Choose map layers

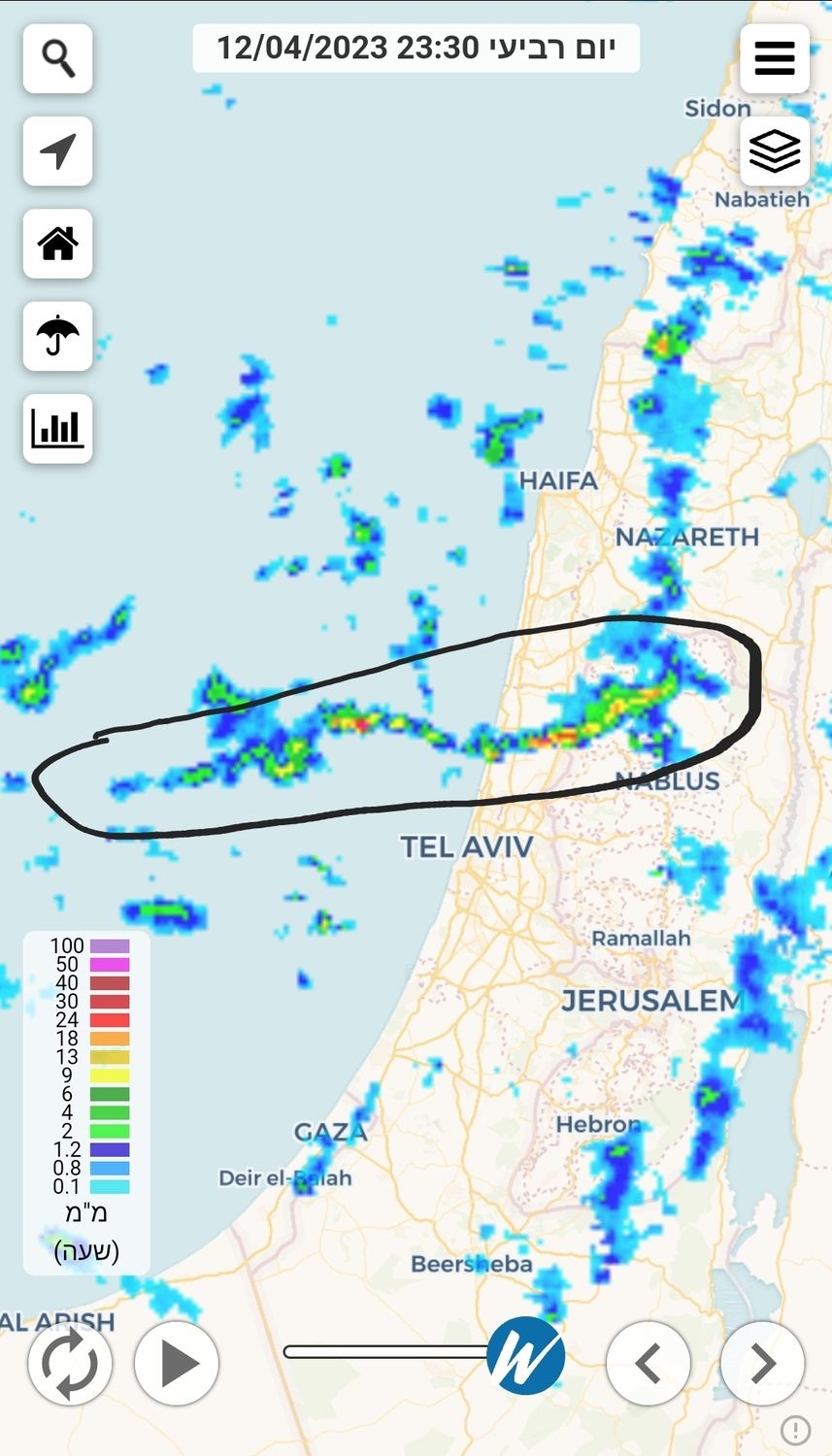774,151
